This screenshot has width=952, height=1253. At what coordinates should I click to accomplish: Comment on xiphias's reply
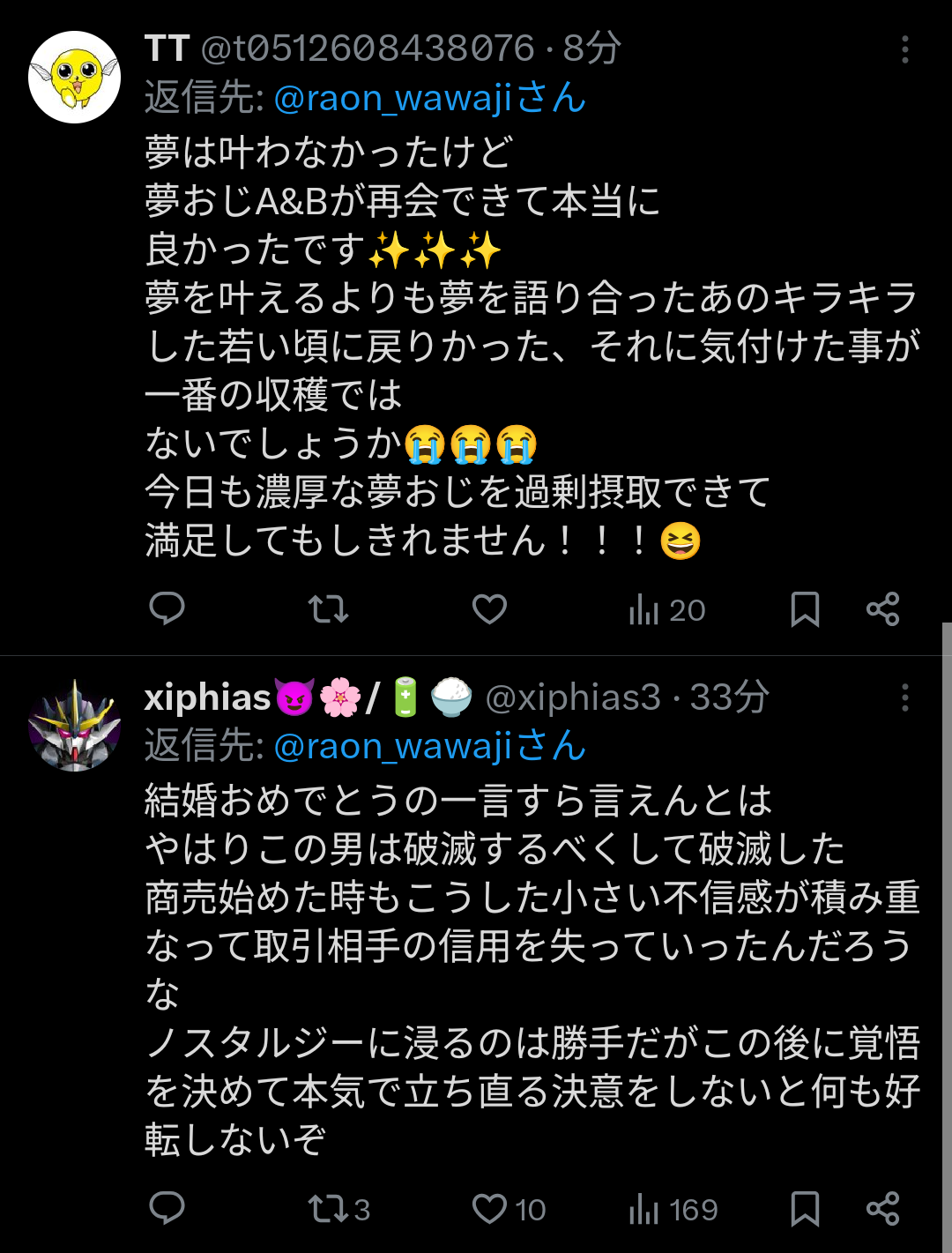tap(167, 1208)
